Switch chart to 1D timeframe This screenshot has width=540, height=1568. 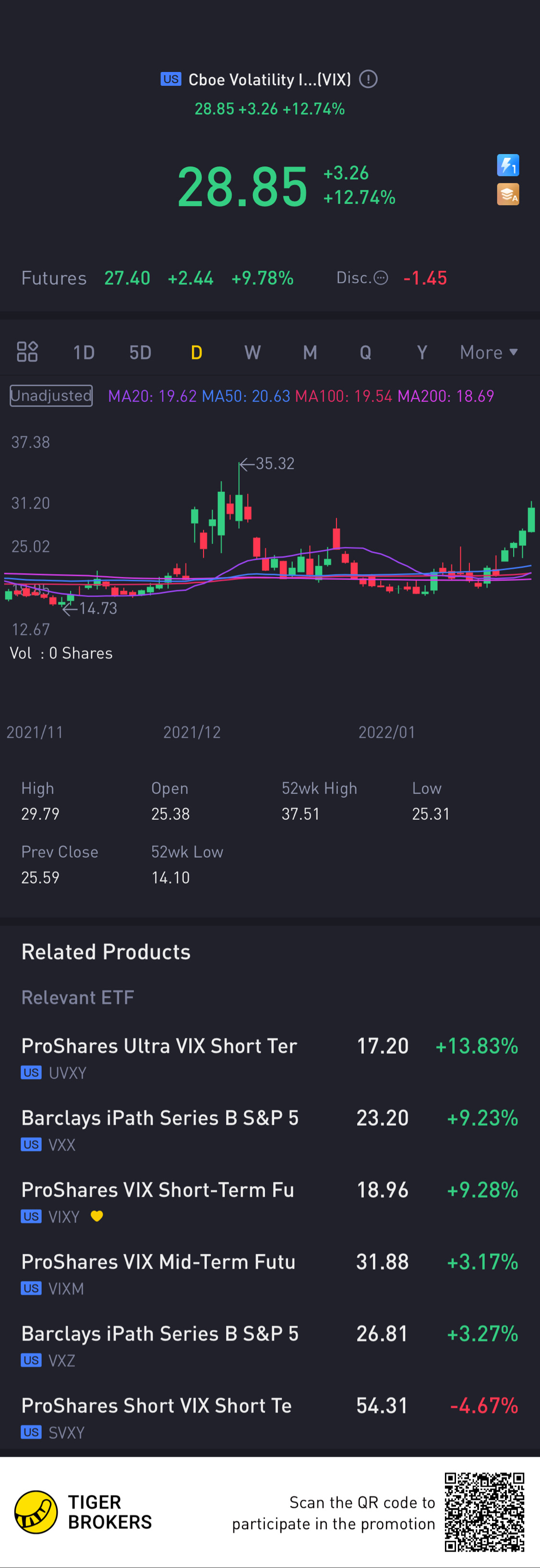tap(84, 353)
